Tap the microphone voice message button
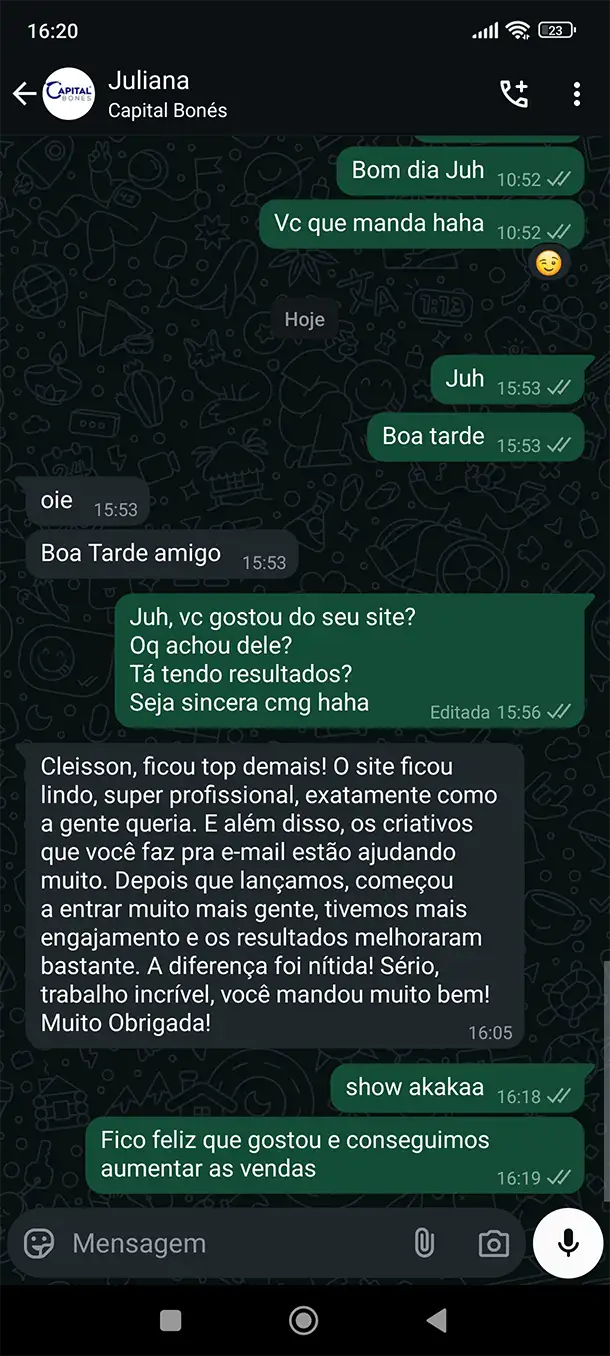Image resolution: width=610 pixels, height=1356 pixels. pos(568,1242)
